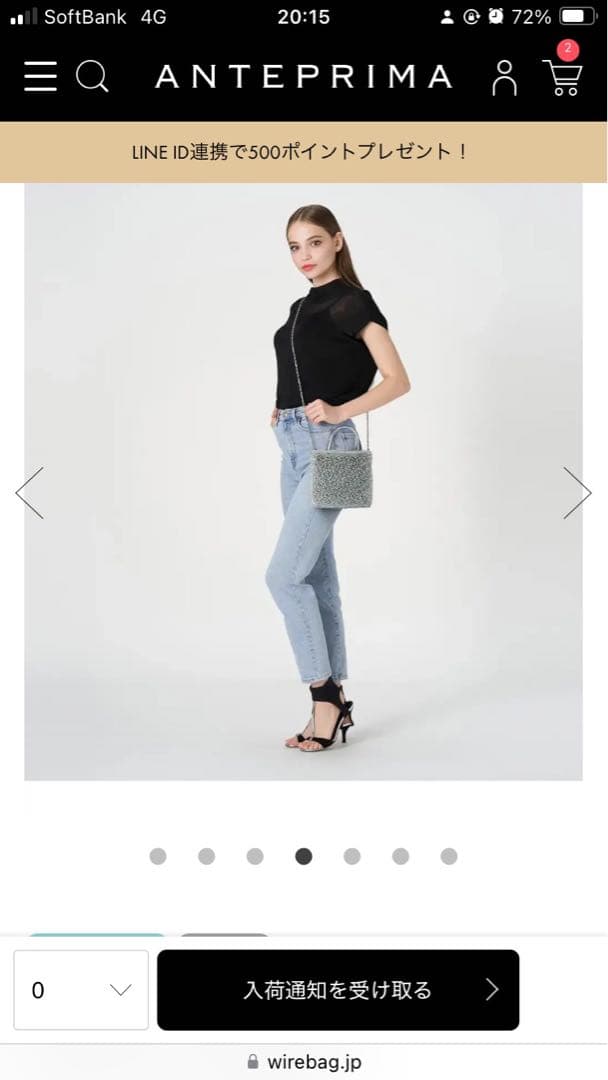This screenshot has width=608, height=1080.
Task: Enlarge the product photo
Action: 303,480
